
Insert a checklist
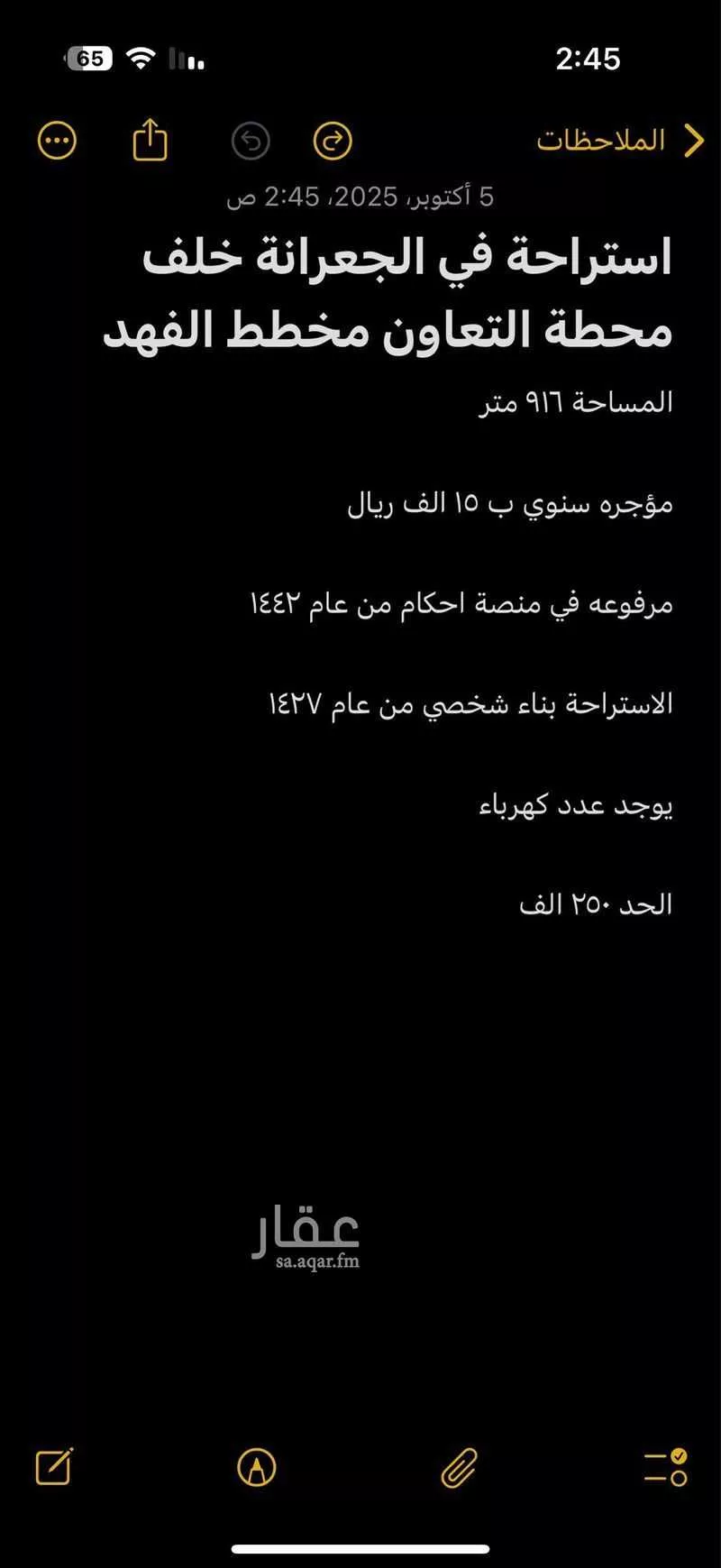(x=666, y=1467)
